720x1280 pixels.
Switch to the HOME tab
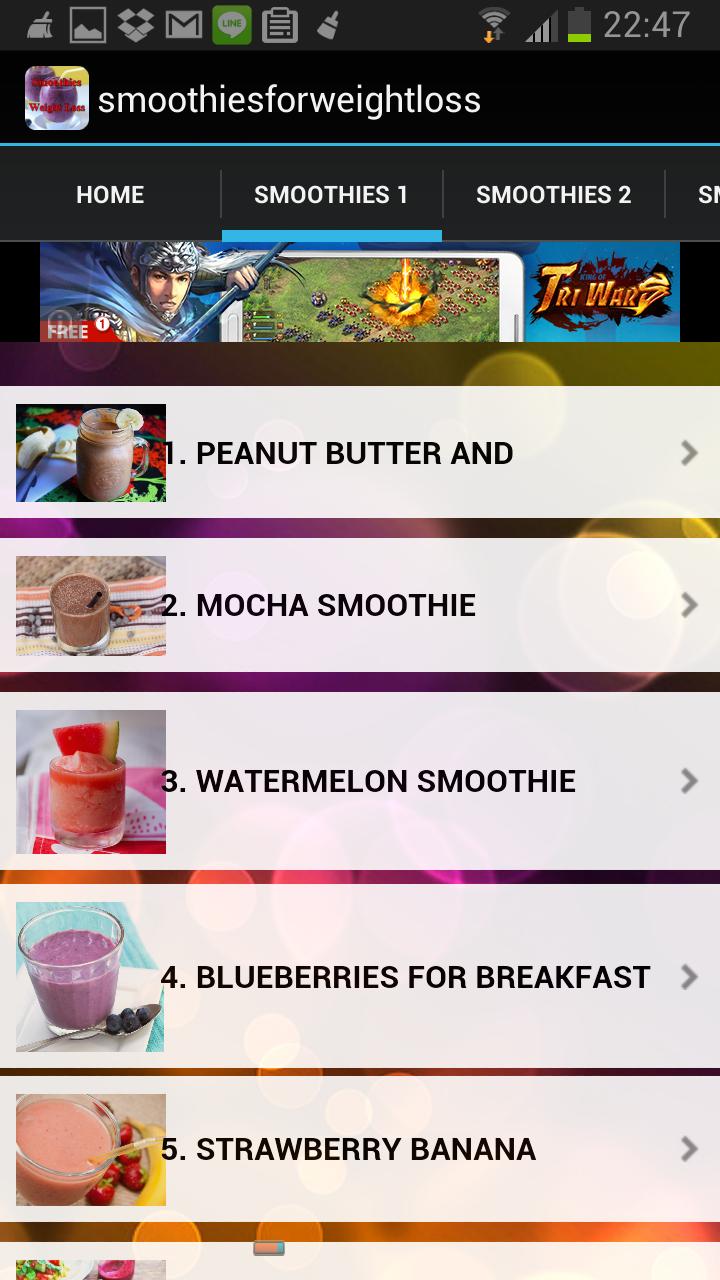point(110,195)
